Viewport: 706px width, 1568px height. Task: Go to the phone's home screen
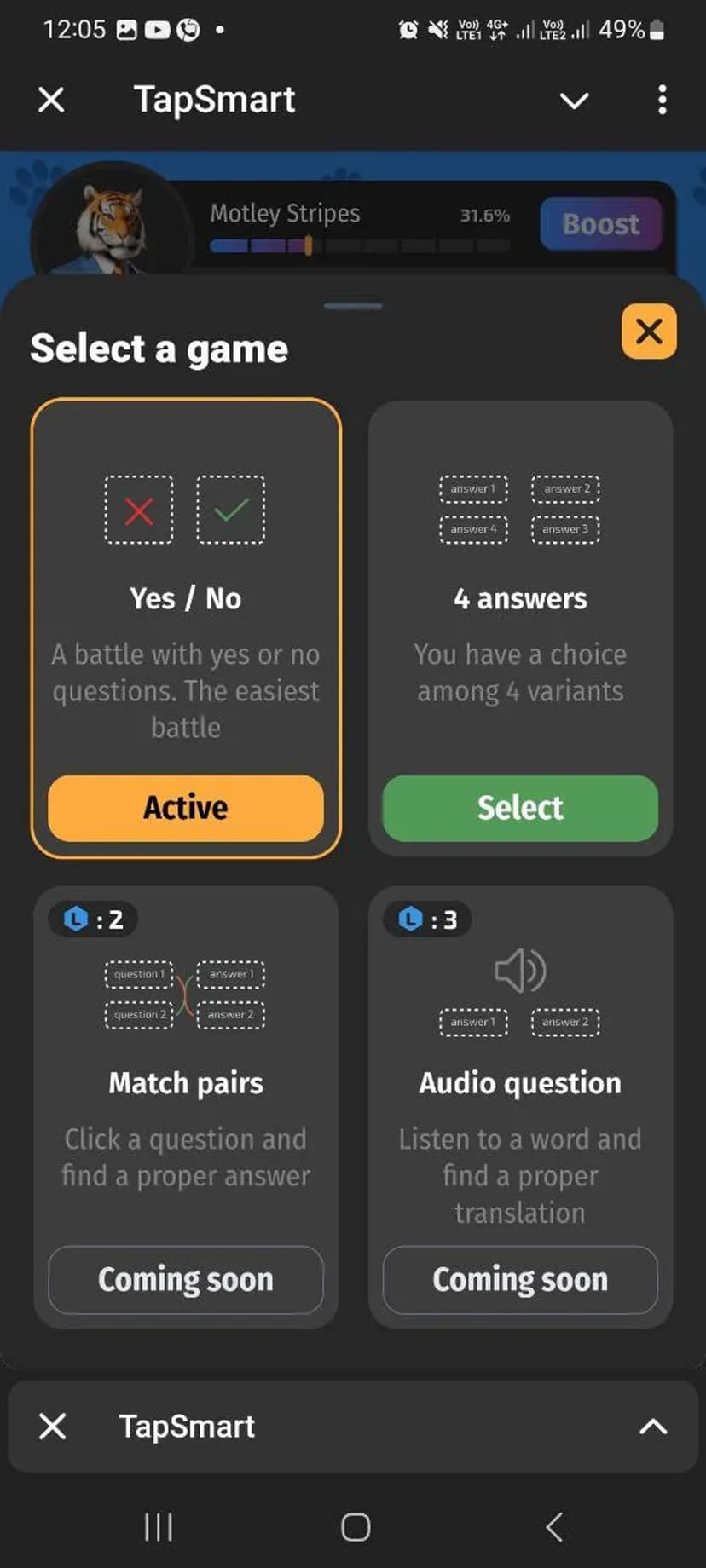[356, 1526]
